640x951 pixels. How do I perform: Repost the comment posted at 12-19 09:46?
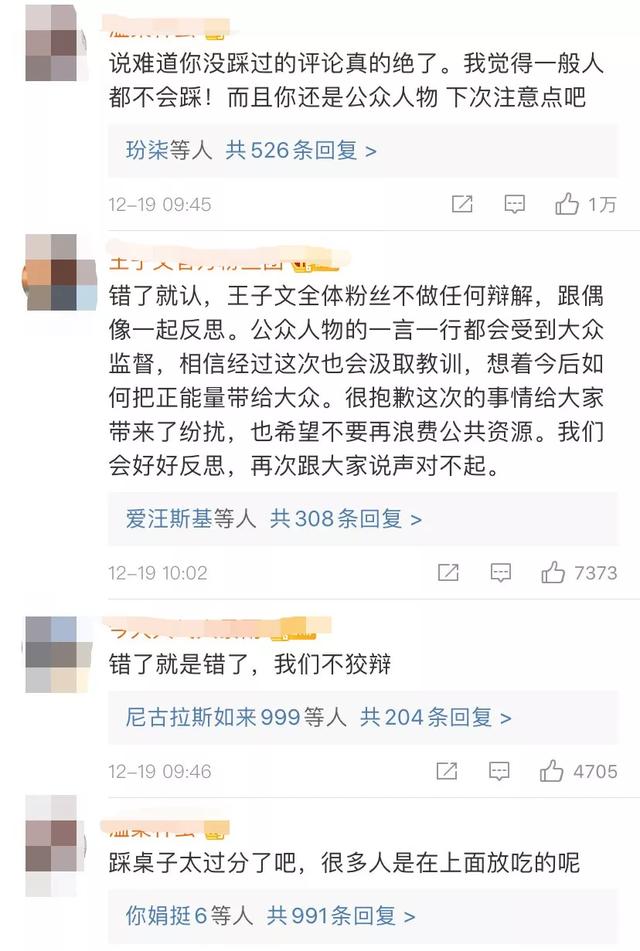pos(447,771)
